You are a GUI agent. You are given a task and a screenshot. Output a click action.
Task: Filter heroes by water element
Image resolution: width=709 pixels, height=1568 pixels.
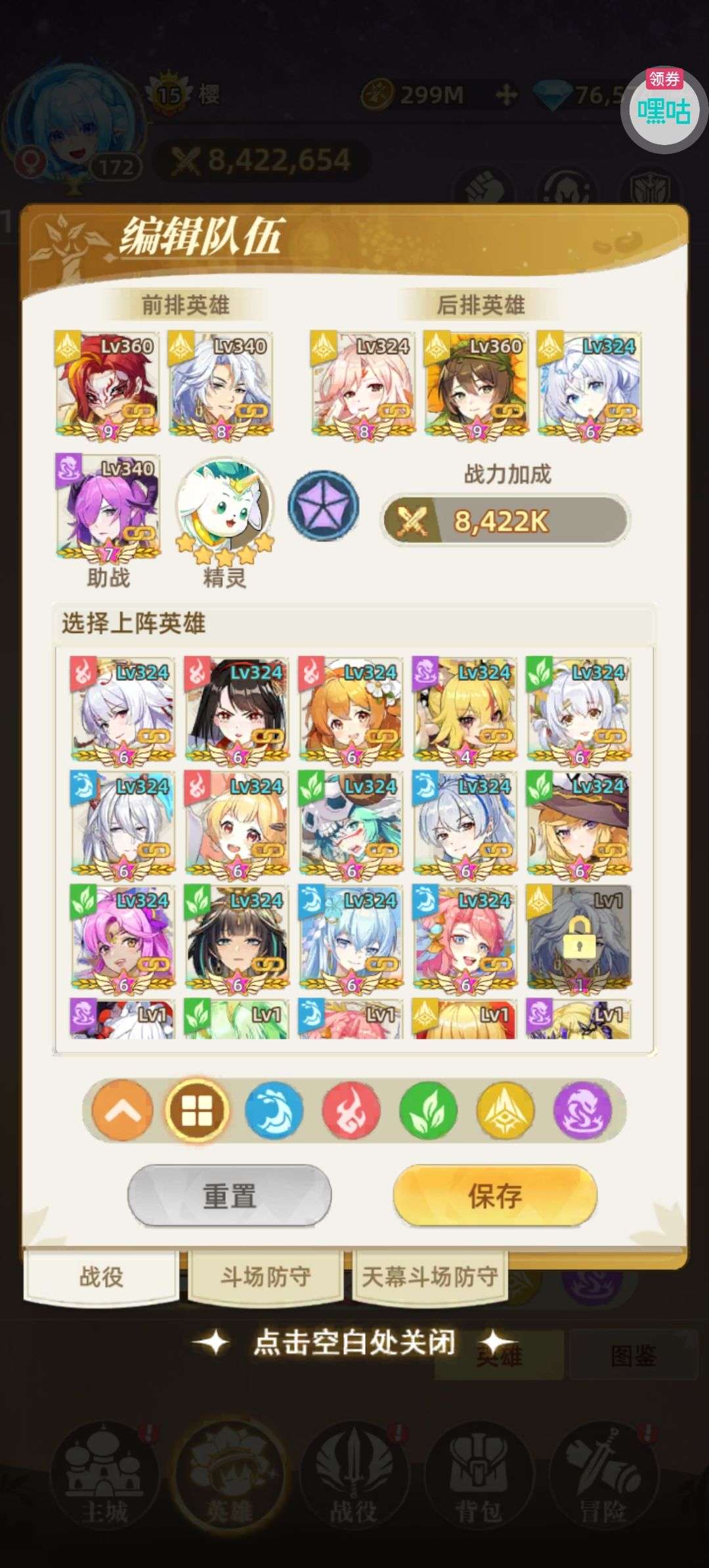click(x=274, y=1110)
